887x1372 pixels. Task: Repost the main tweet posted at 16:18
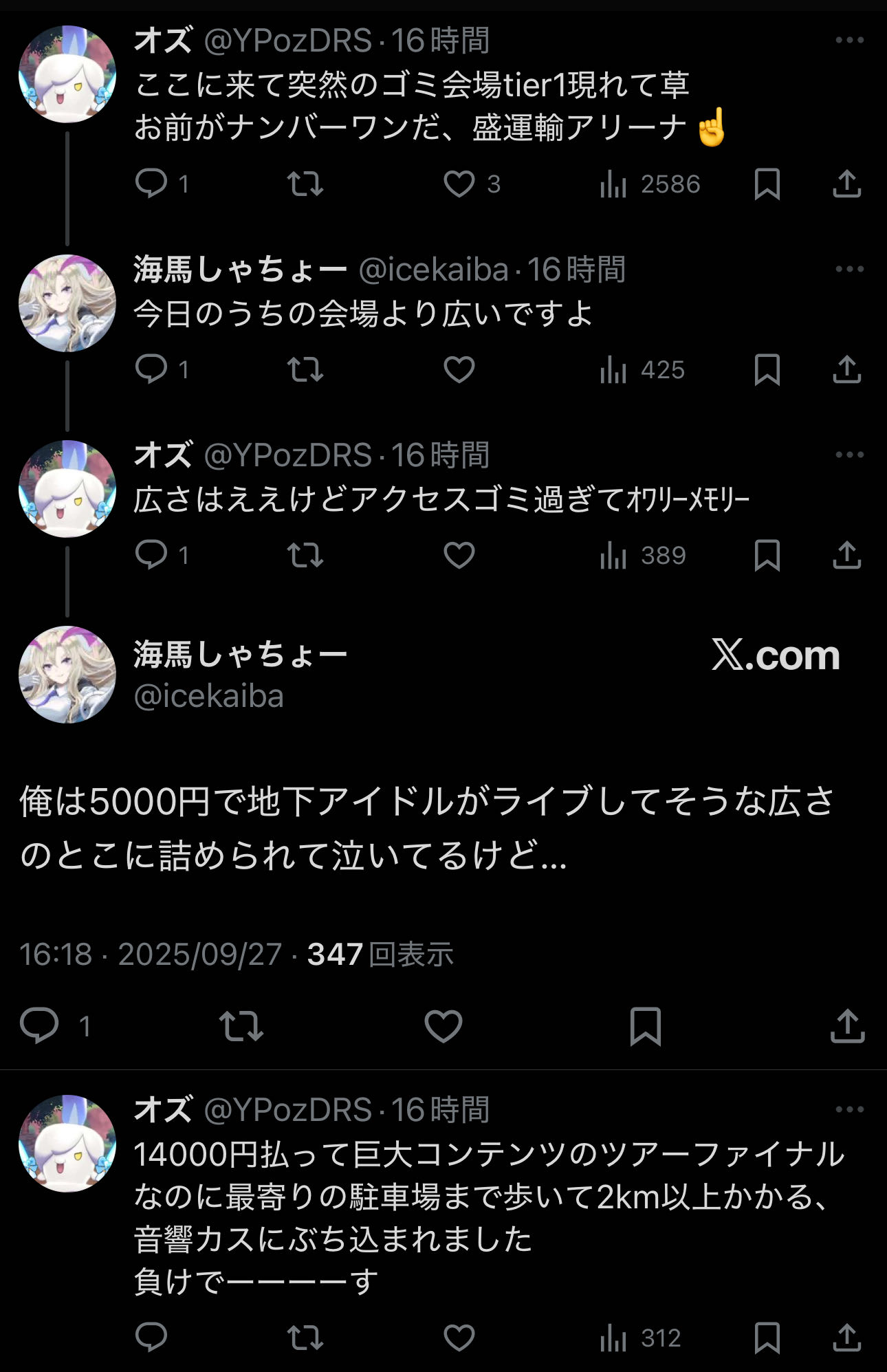(241, 1027)
